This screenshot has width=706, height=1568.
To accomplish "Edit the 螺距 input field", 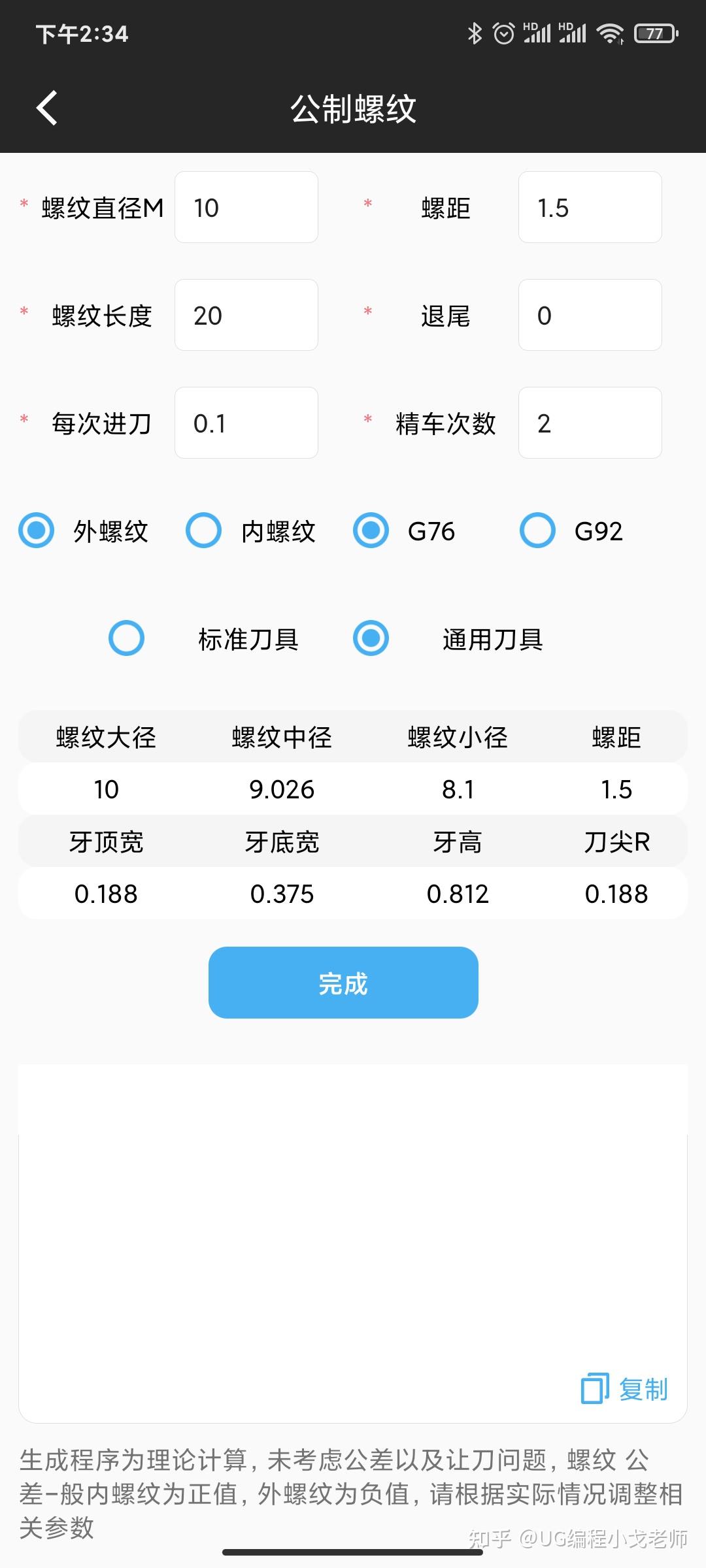I will 590,207.
